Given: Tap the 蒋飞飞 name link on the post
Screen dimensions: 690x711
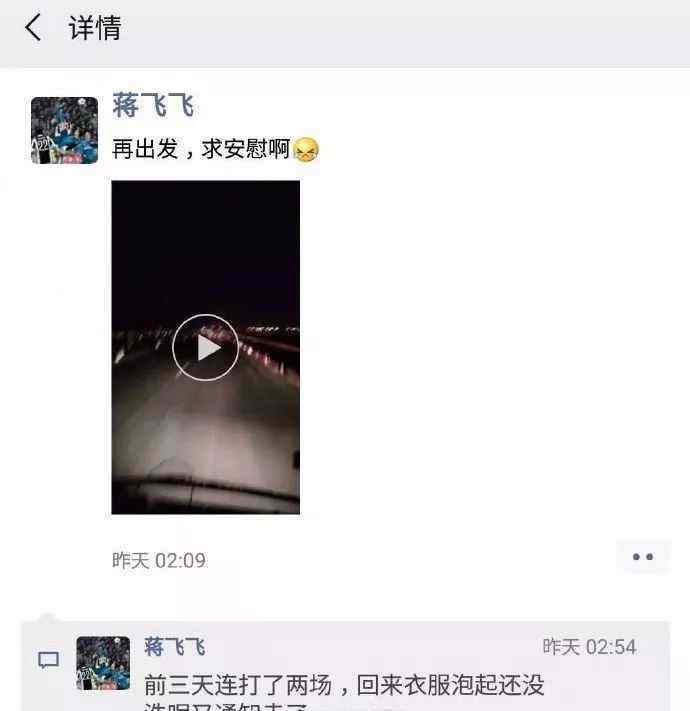Looking at the screenshot, I should [x=153, y=107].
